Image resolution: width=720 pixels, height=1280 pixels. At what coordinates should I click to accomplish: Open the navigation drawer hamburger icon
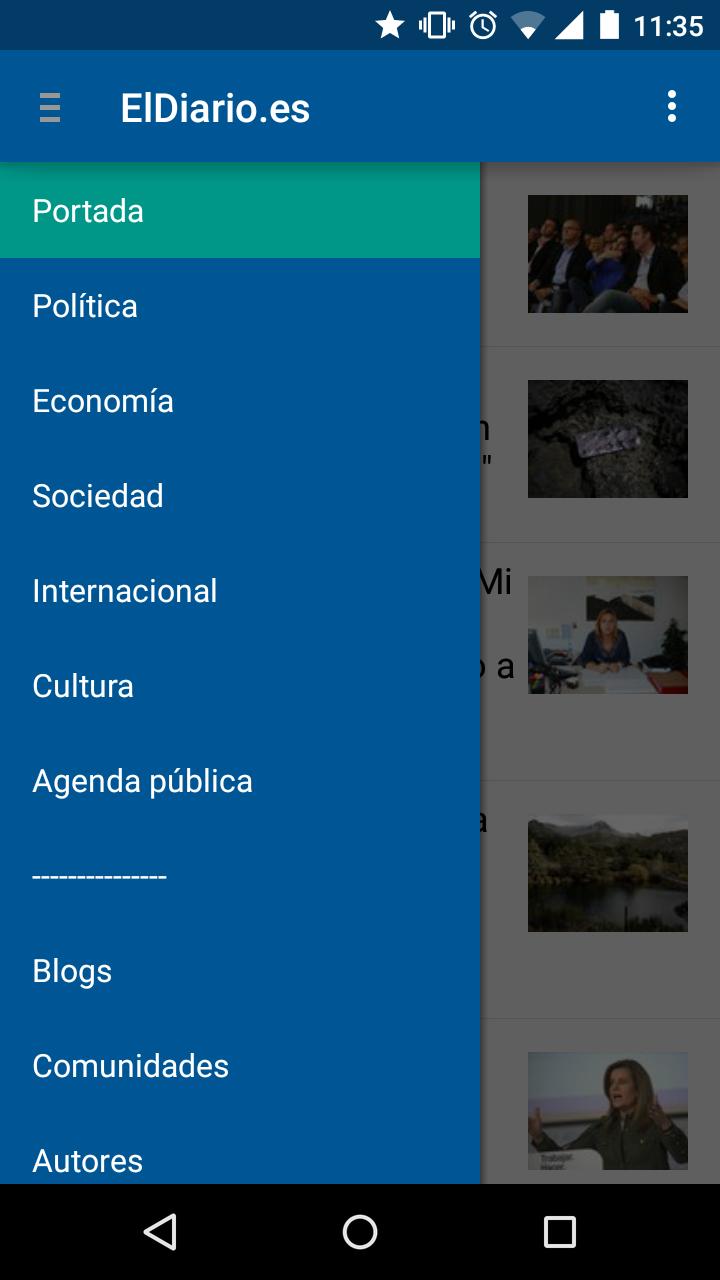point(49,107)
